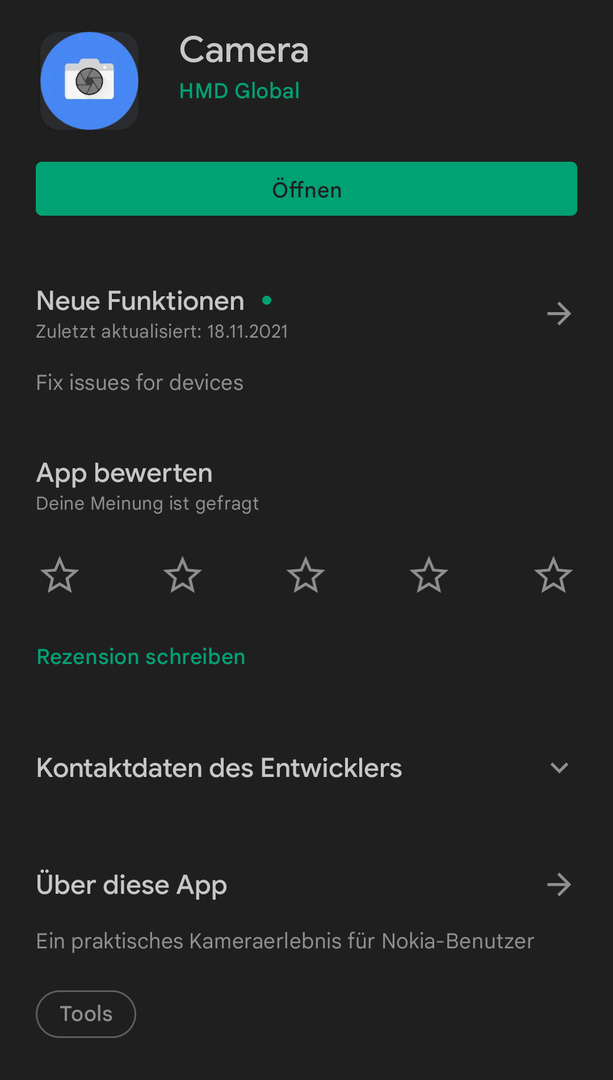Open the HMD Global developer page

[239, 91]
